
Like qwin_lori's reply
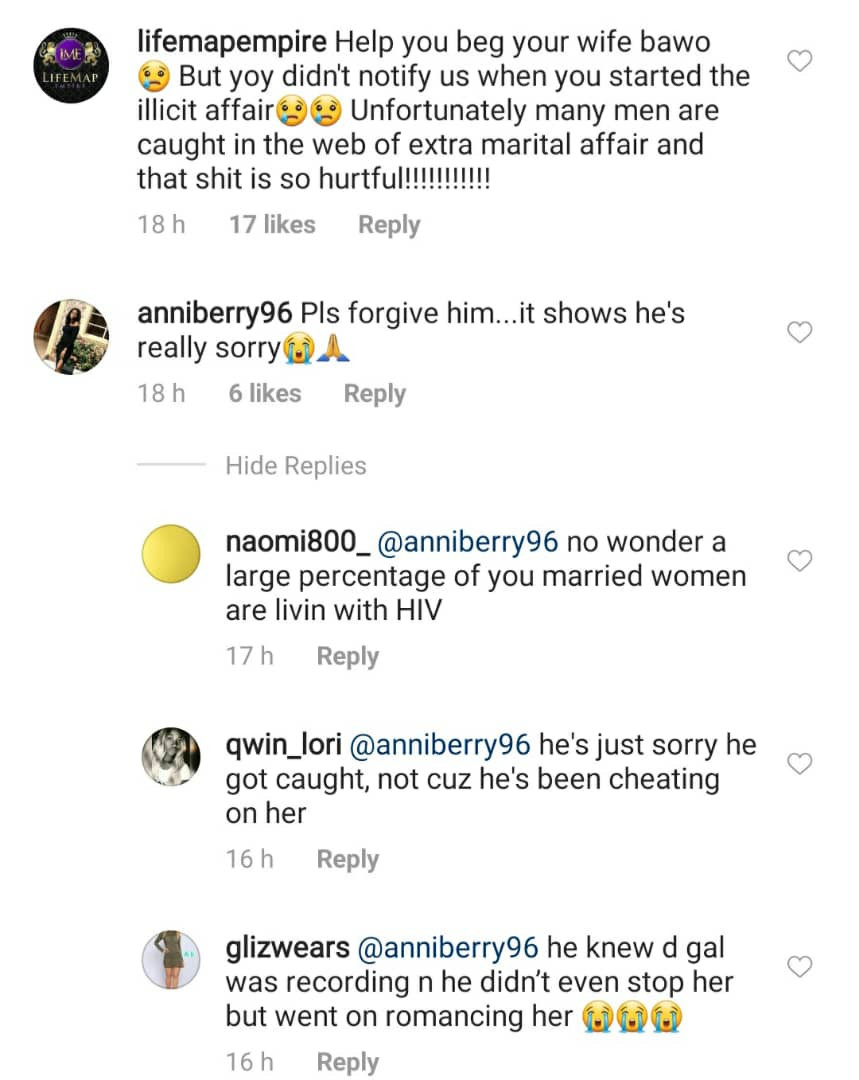799,765
